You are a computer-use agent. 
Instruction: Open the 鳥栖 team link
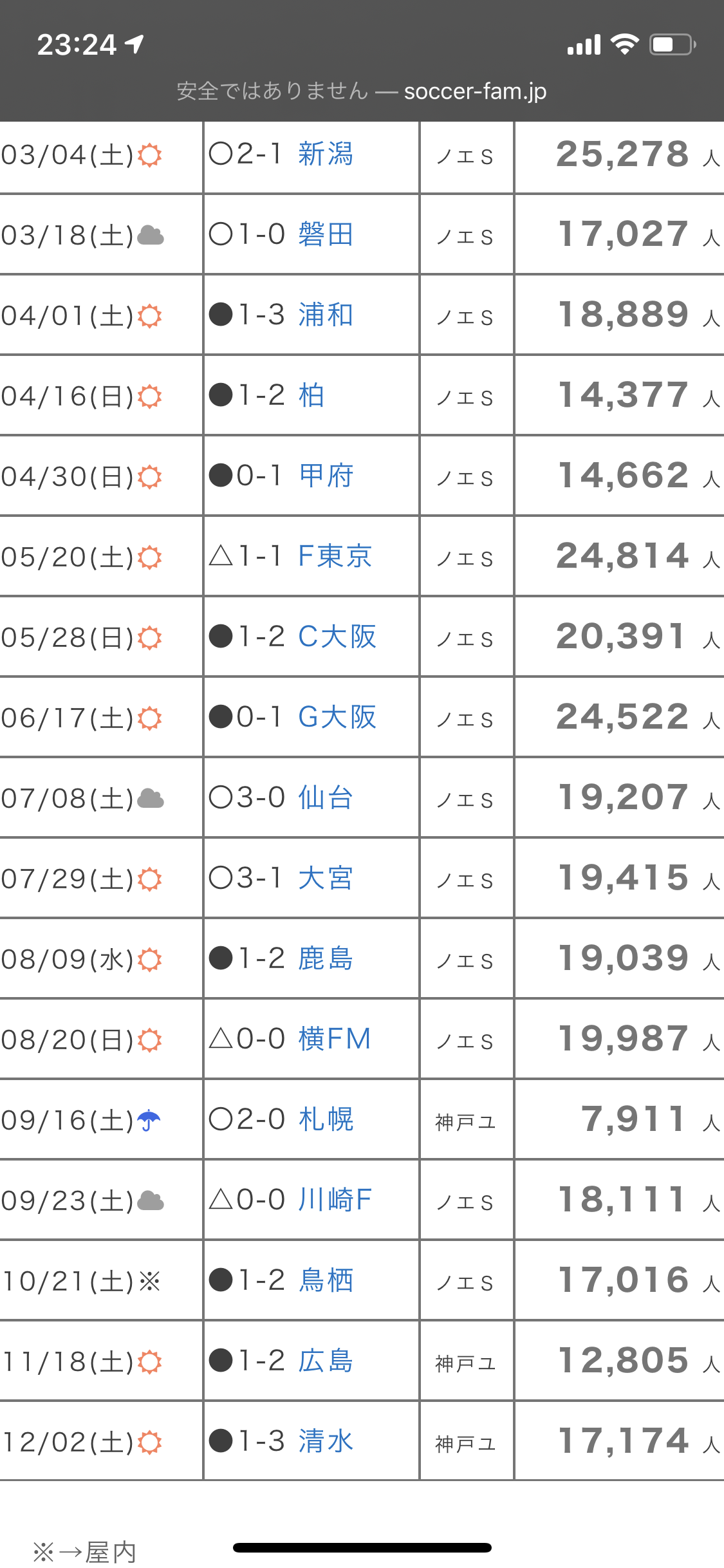326,1281
